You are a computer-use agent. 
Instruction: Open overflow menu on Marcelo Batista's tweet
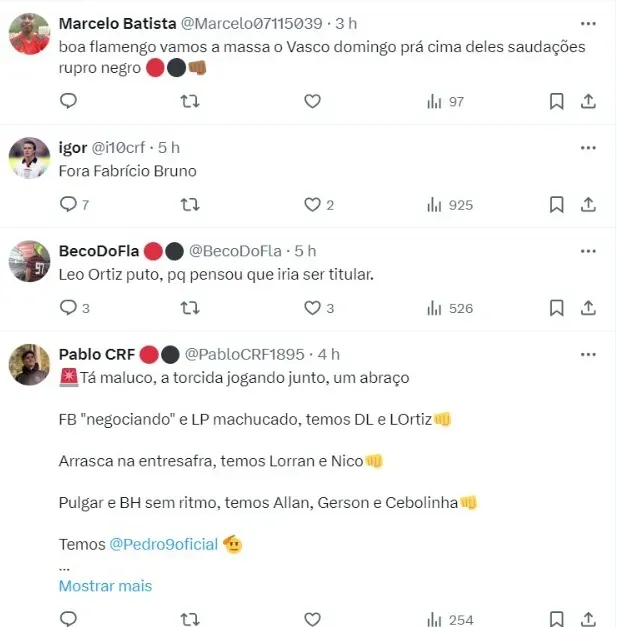click(x=589, y=22)
